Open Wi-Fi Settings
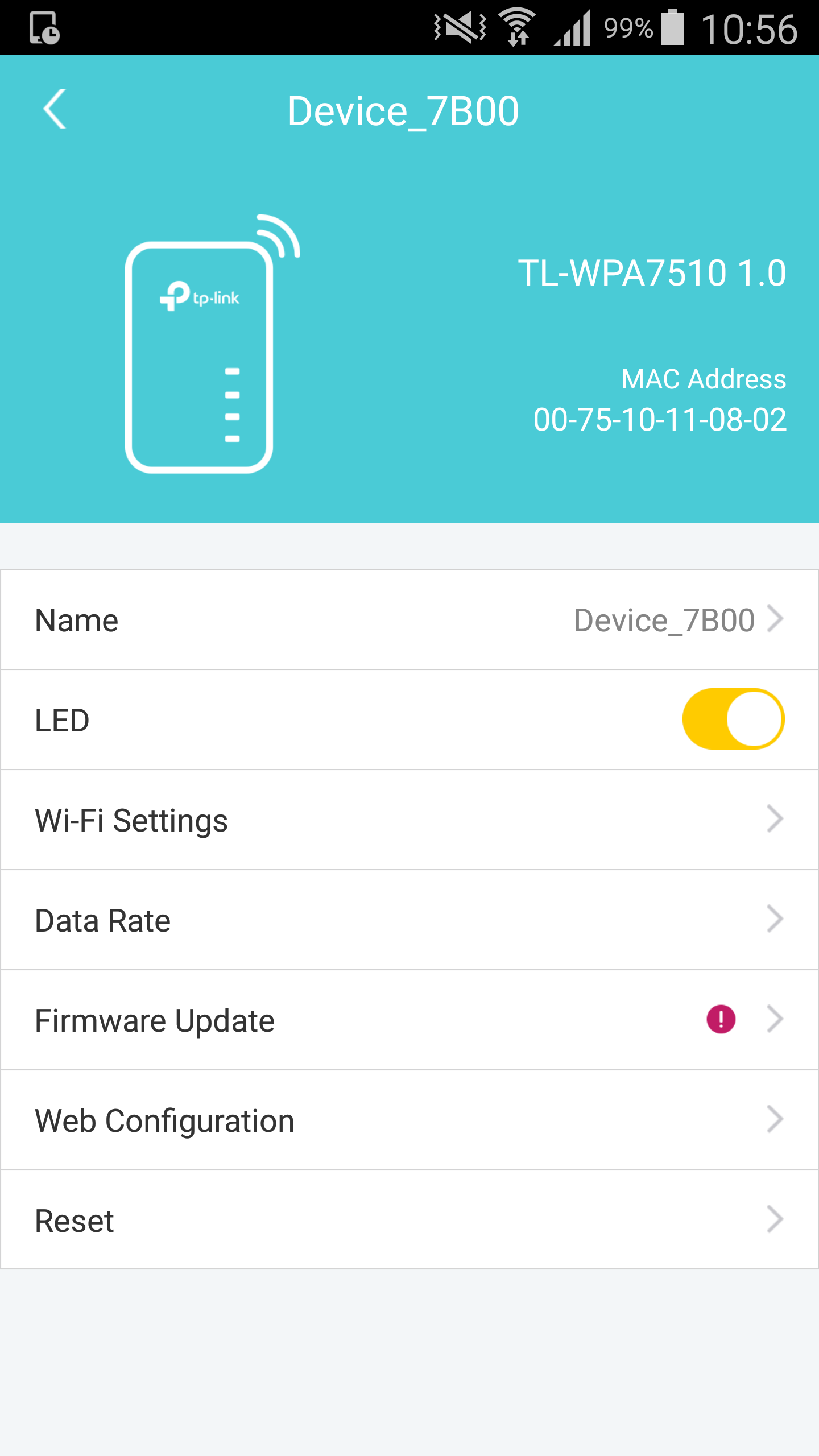Viewport: 819px width, 1456px height. 409,820
